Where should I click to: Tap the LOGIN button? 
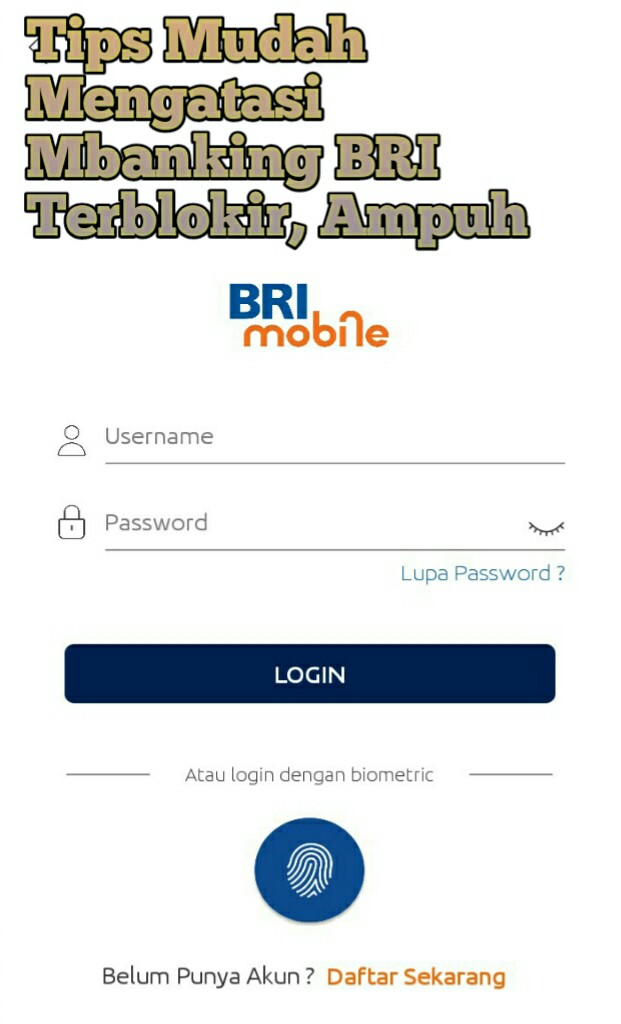tap(310, 674)
